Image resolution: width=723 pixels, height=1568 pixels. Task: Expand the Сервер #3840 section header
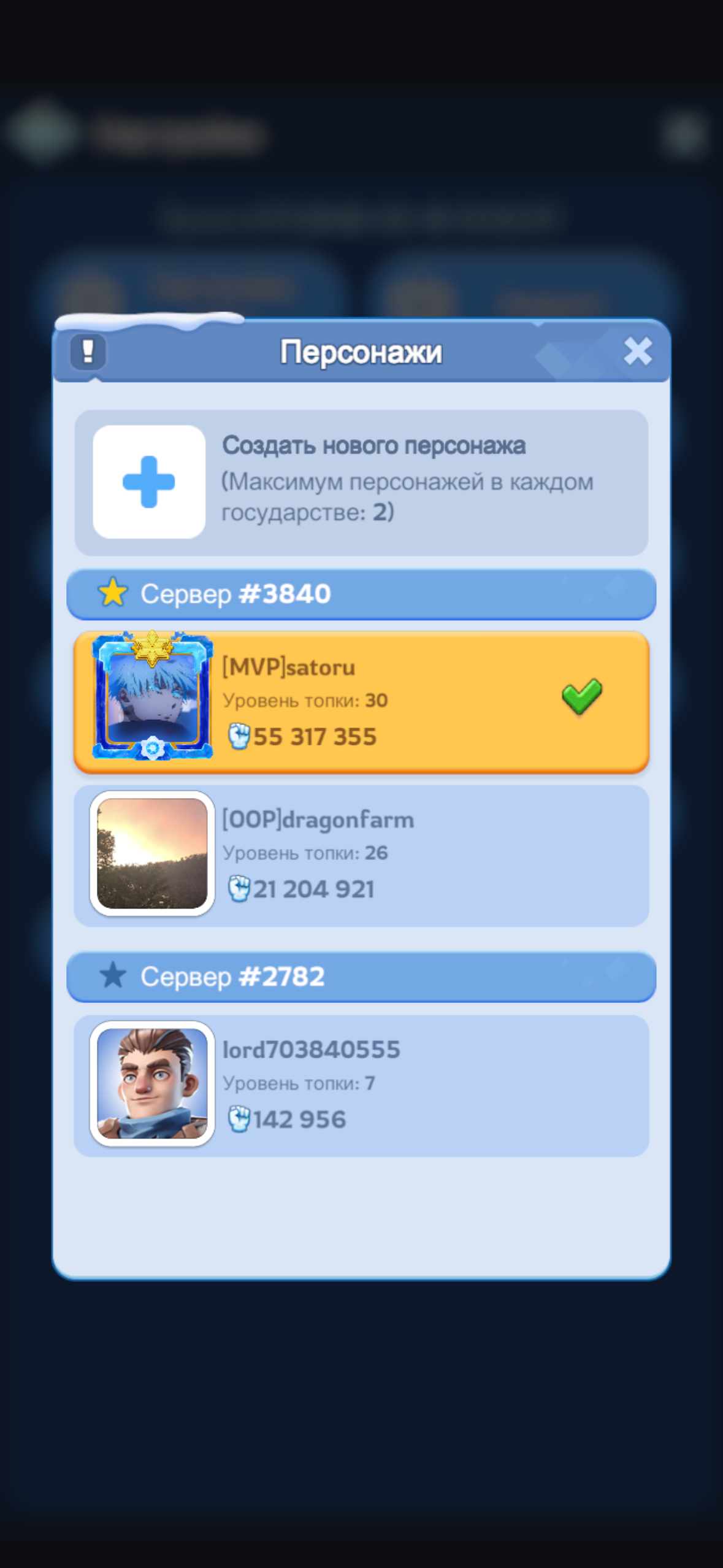tap(361, 593)
